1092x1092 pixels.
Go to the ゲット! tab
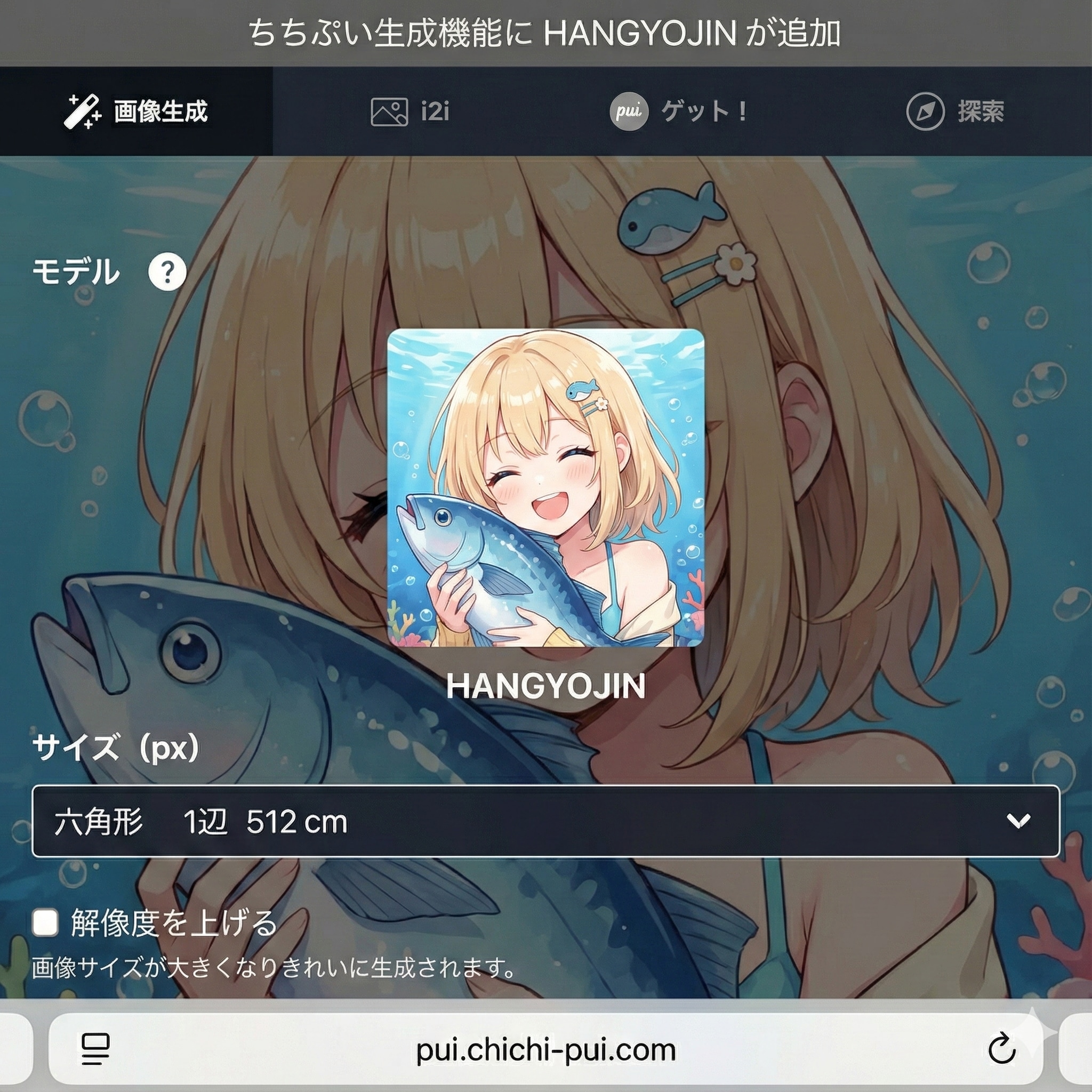click(679, 111)
